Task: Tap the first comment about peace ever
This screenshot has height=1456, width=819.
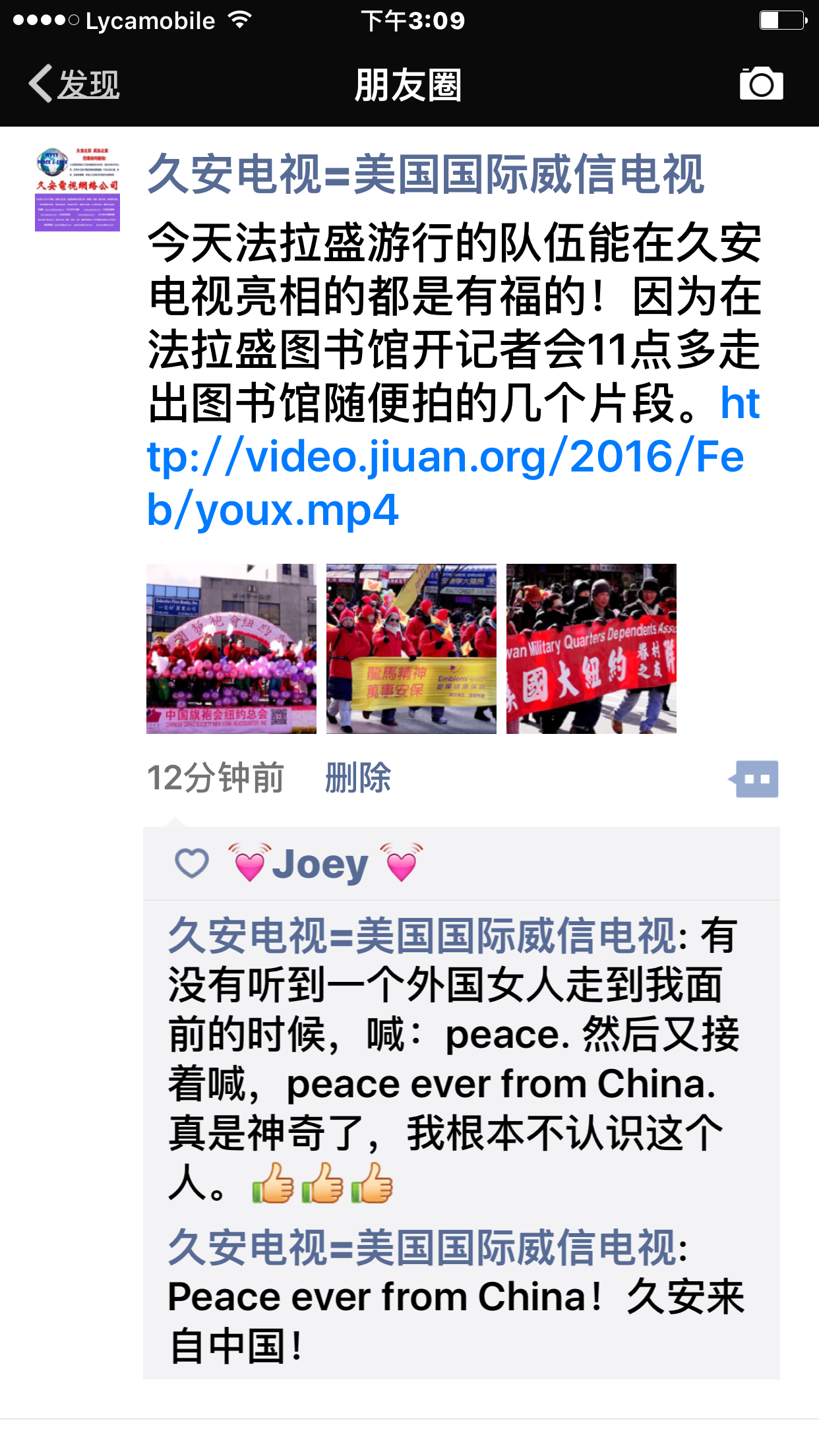Action: [455, 1060]
